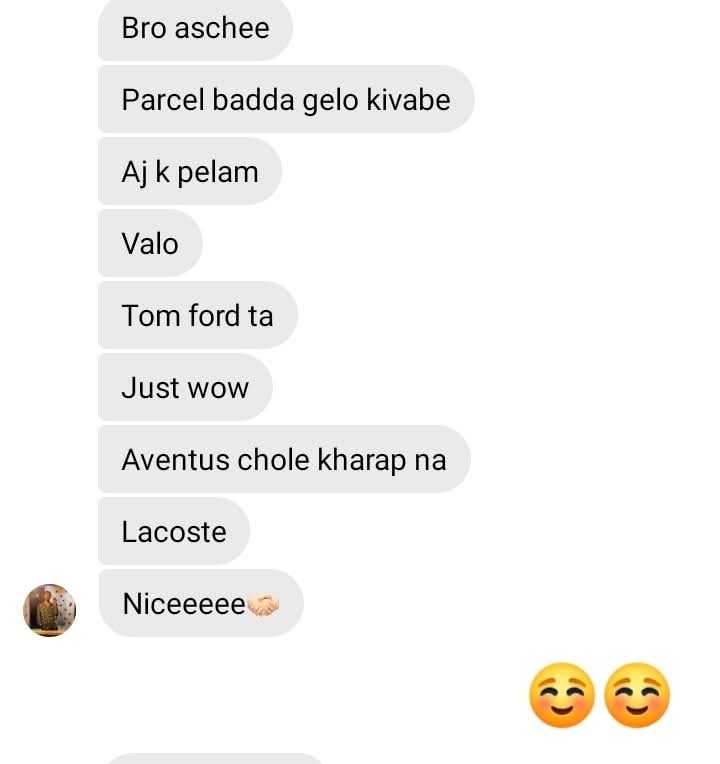The image size is (720, 764).
Task: Select the 'Tom ford ta' message
Action: (197, 316)
